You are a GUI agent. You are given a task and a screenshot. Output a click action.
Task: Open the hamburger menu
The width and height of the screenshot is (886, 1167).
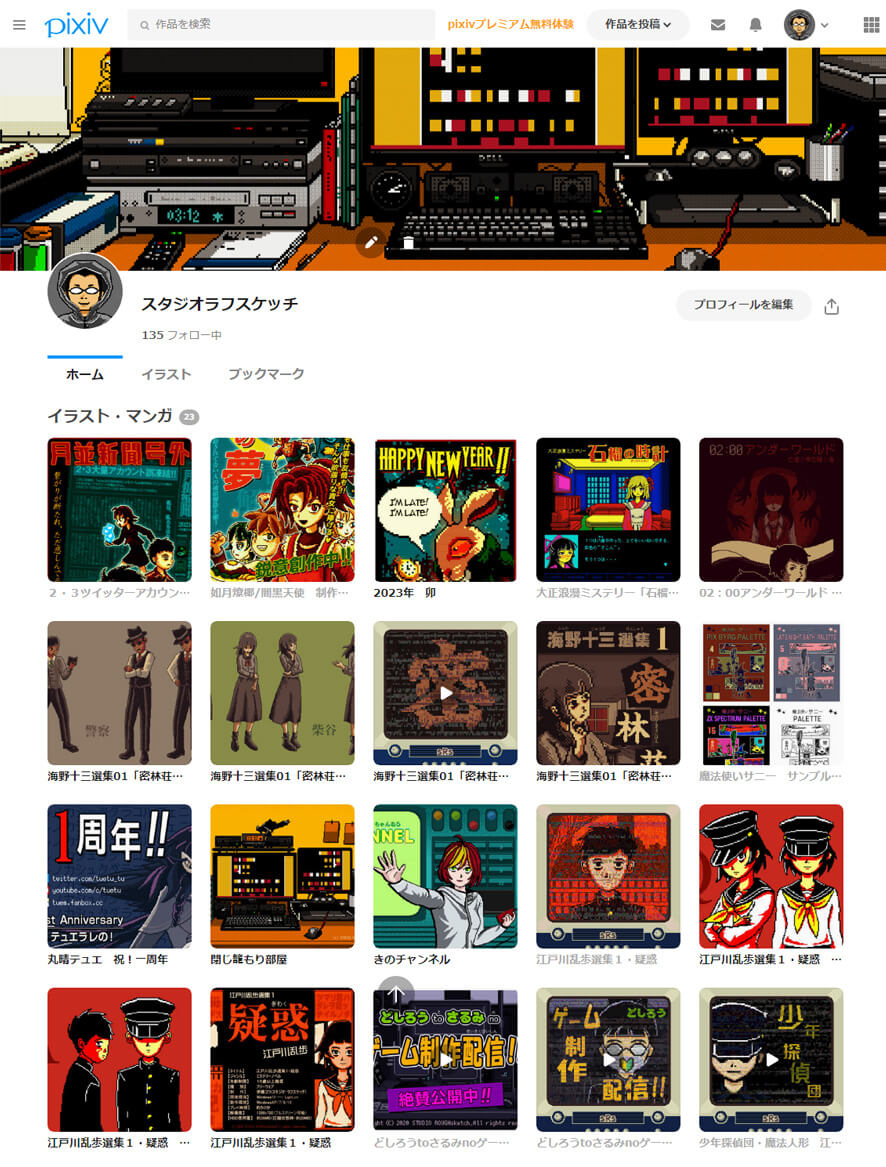(x=19, y=24)
